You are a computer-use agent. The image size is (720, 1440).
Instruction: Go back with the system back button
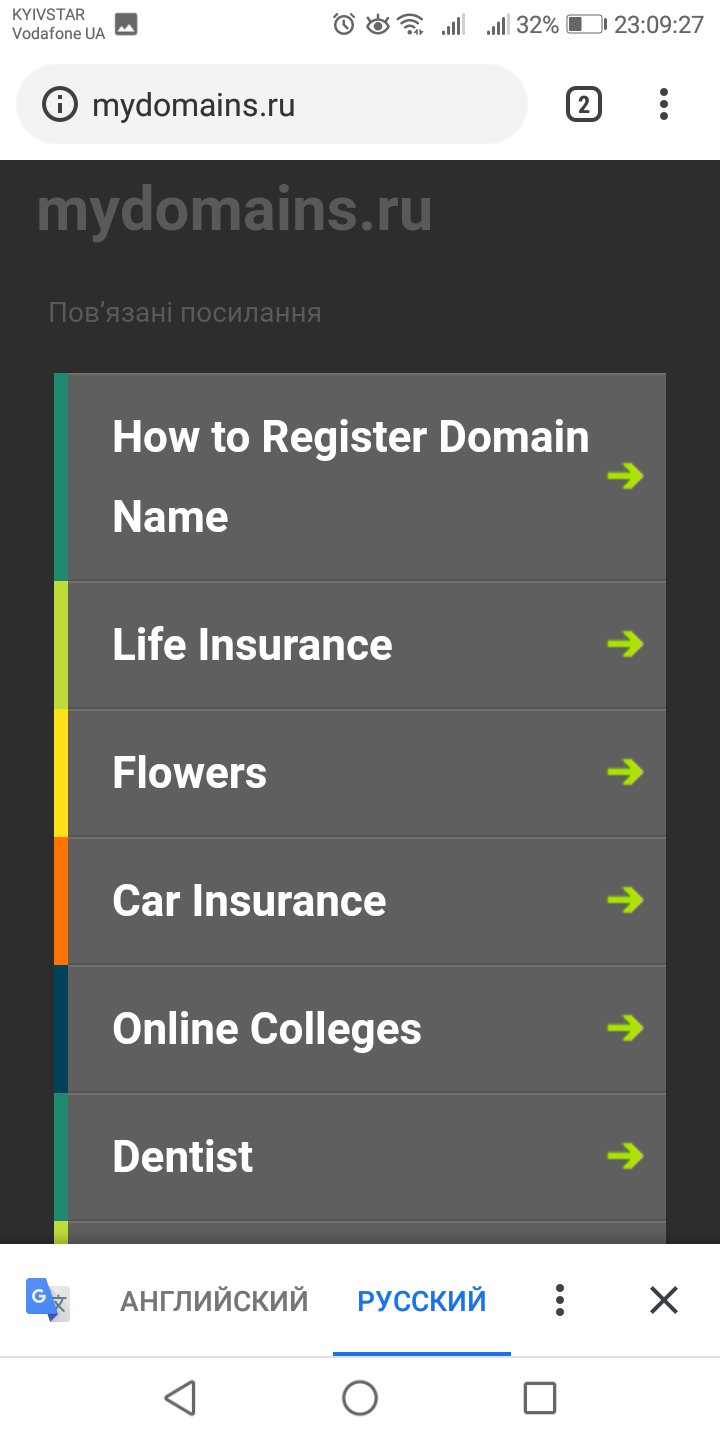tap(180, 1397)
